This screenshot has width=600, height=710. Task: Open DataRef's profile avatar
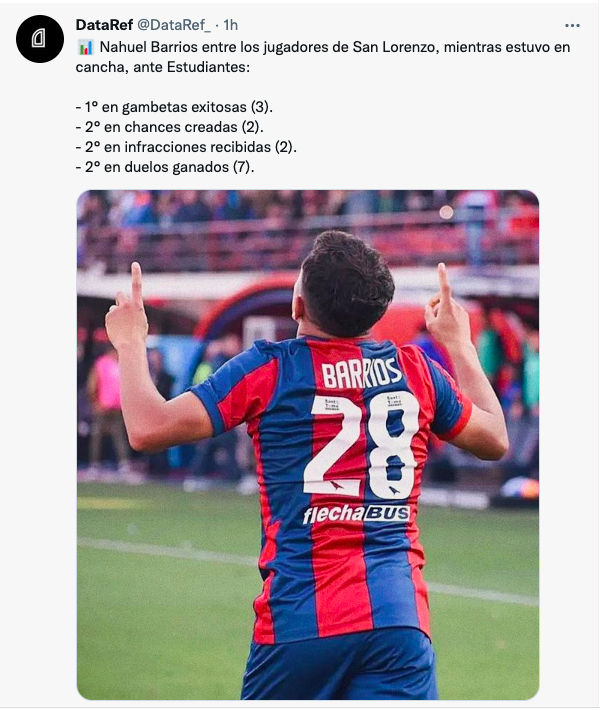coord(40,39)
